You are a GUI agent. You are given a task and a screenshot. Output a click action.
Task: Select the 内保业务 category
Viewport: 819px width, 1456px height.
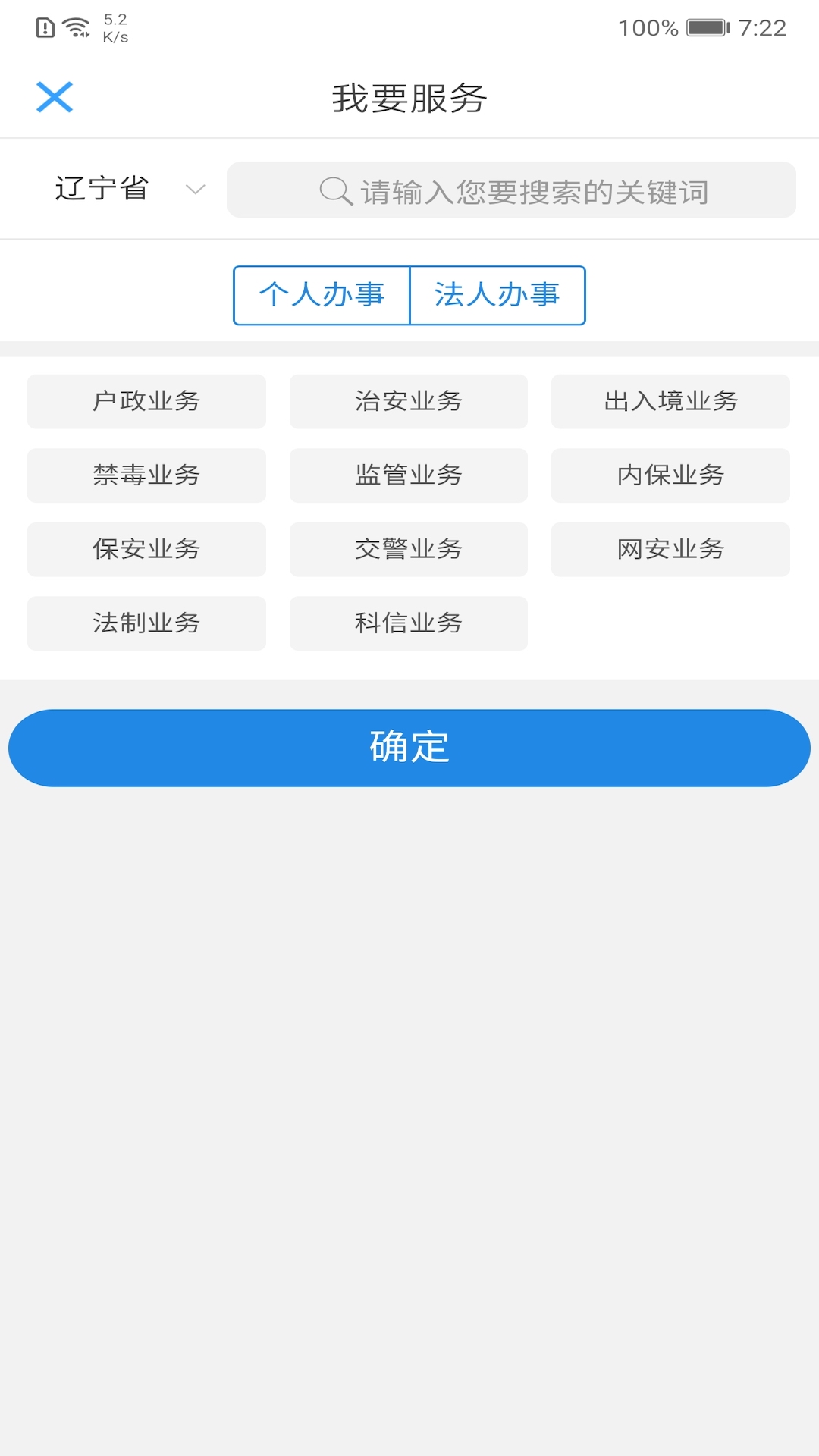click(x=670, y=475)
